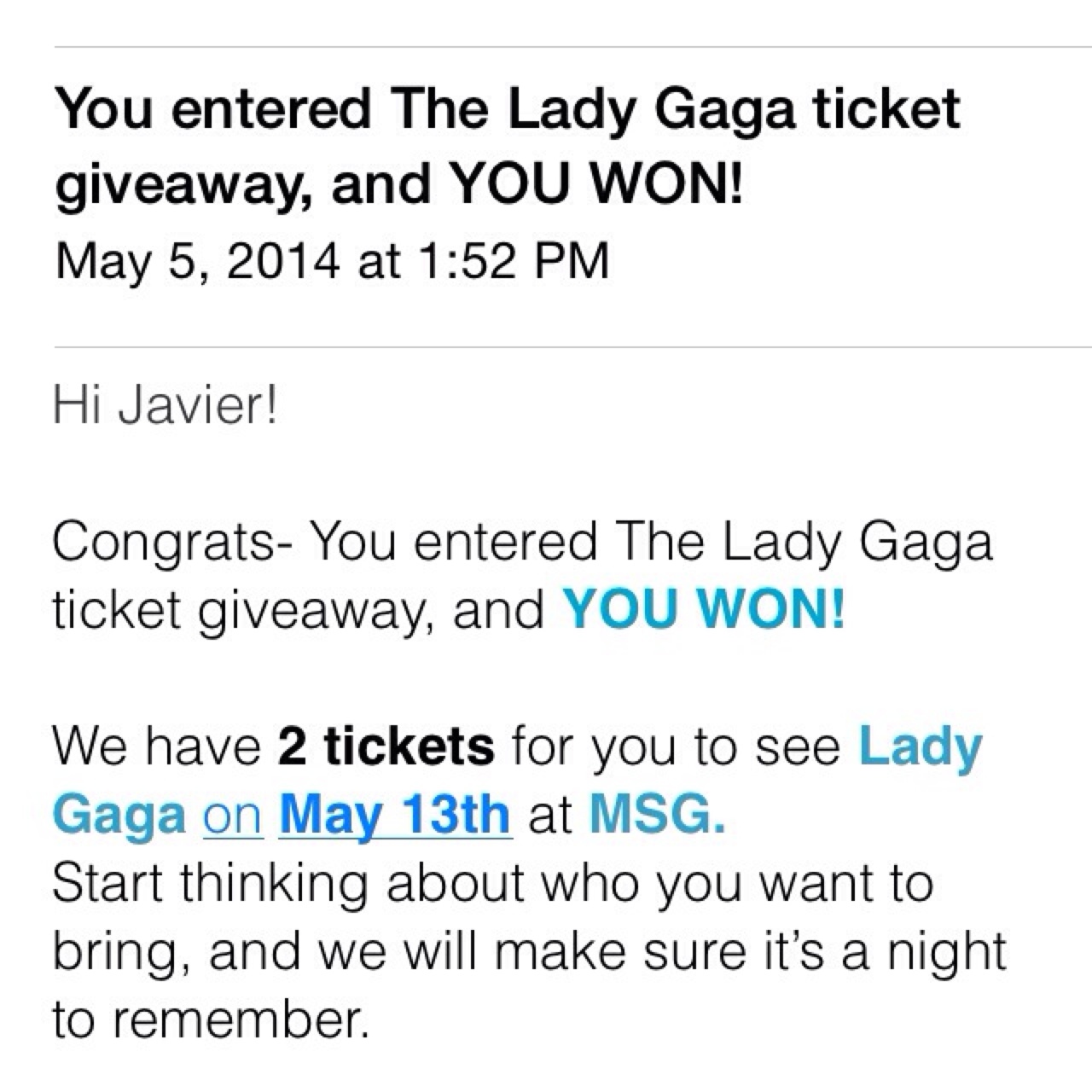Open the underlined May 13th date link
1092x1092 pixels.
[394, 815]
